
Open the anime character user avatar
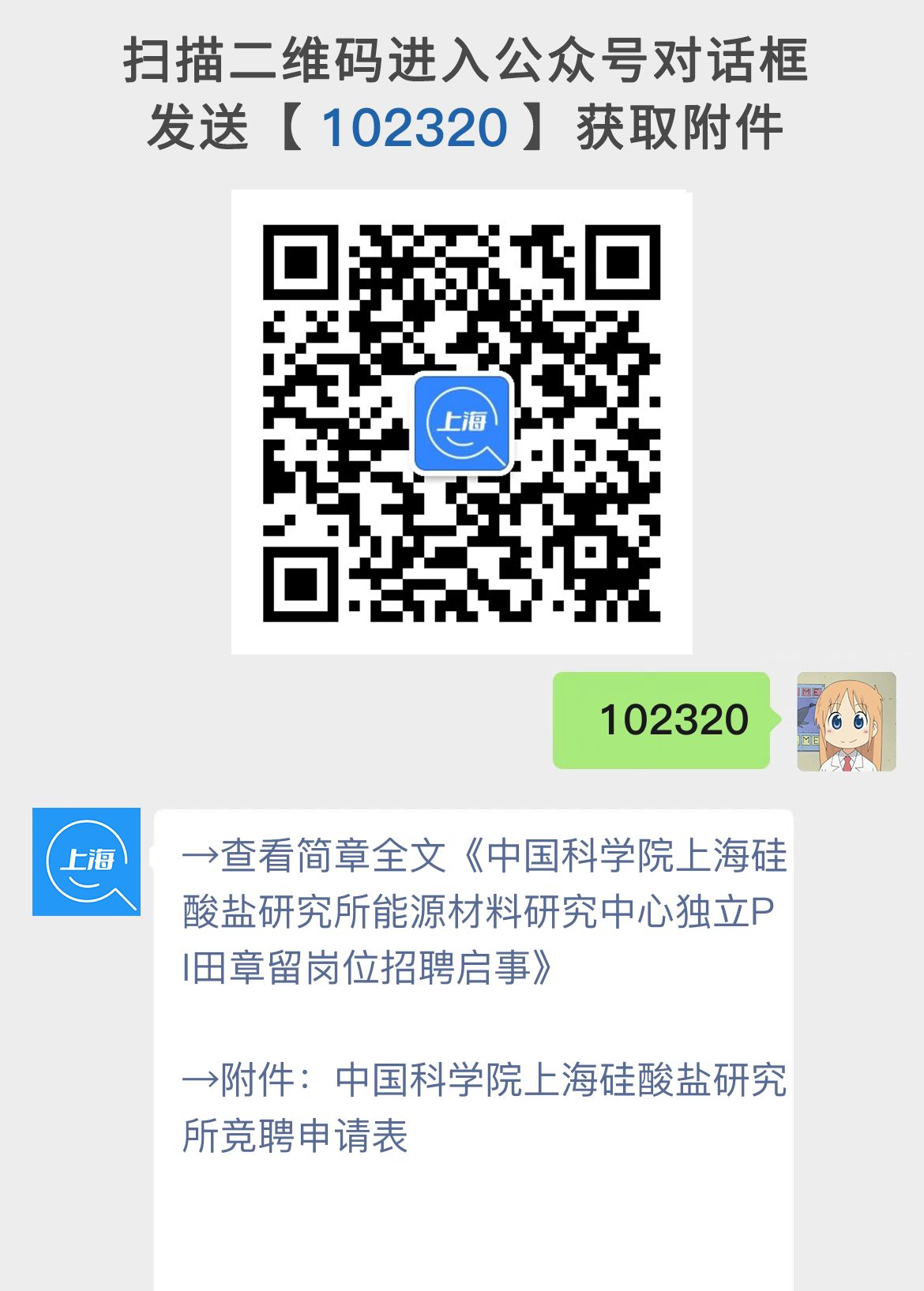(x=843, y=723)
